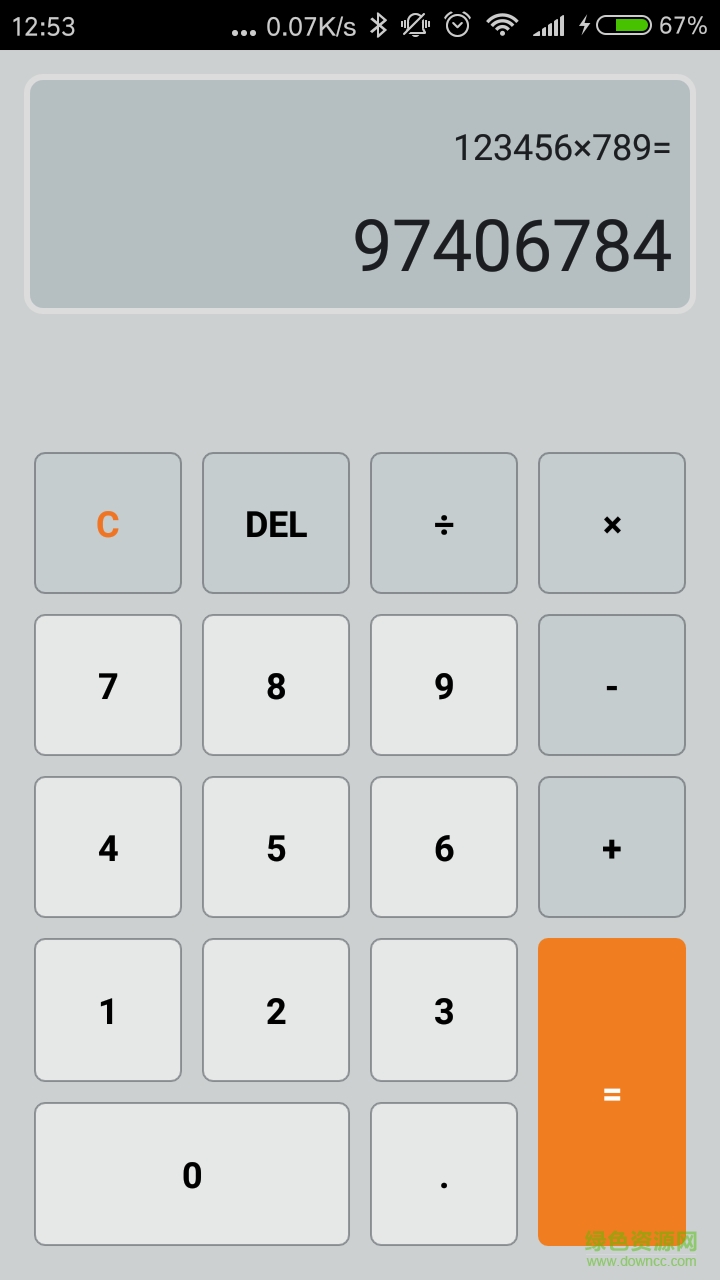Tap the number 8 key
The image size is (720, 1280).
[276, 685]
